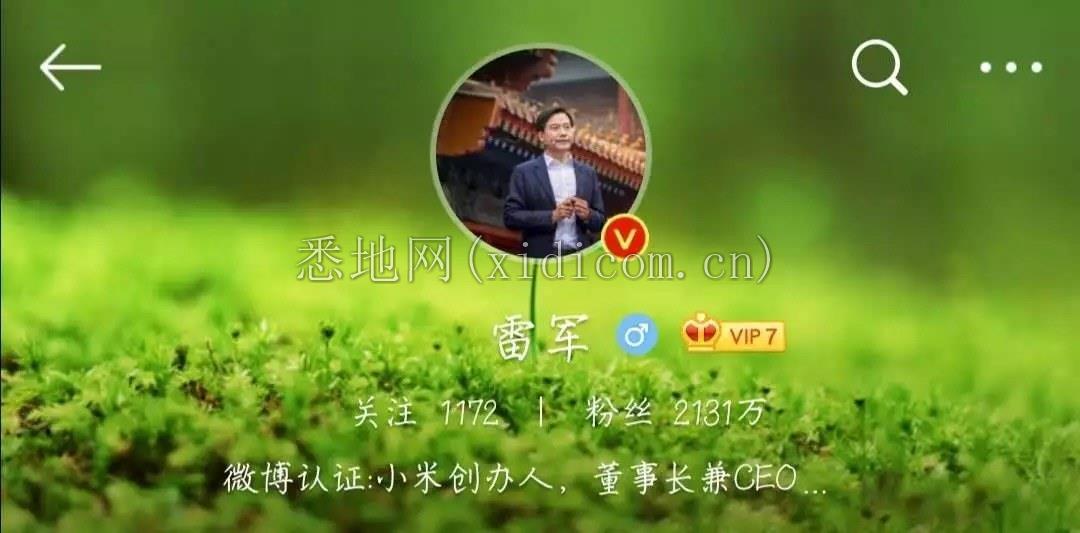Open the 关注 1172 following list
1080x533 pixels.
point(426,413)
